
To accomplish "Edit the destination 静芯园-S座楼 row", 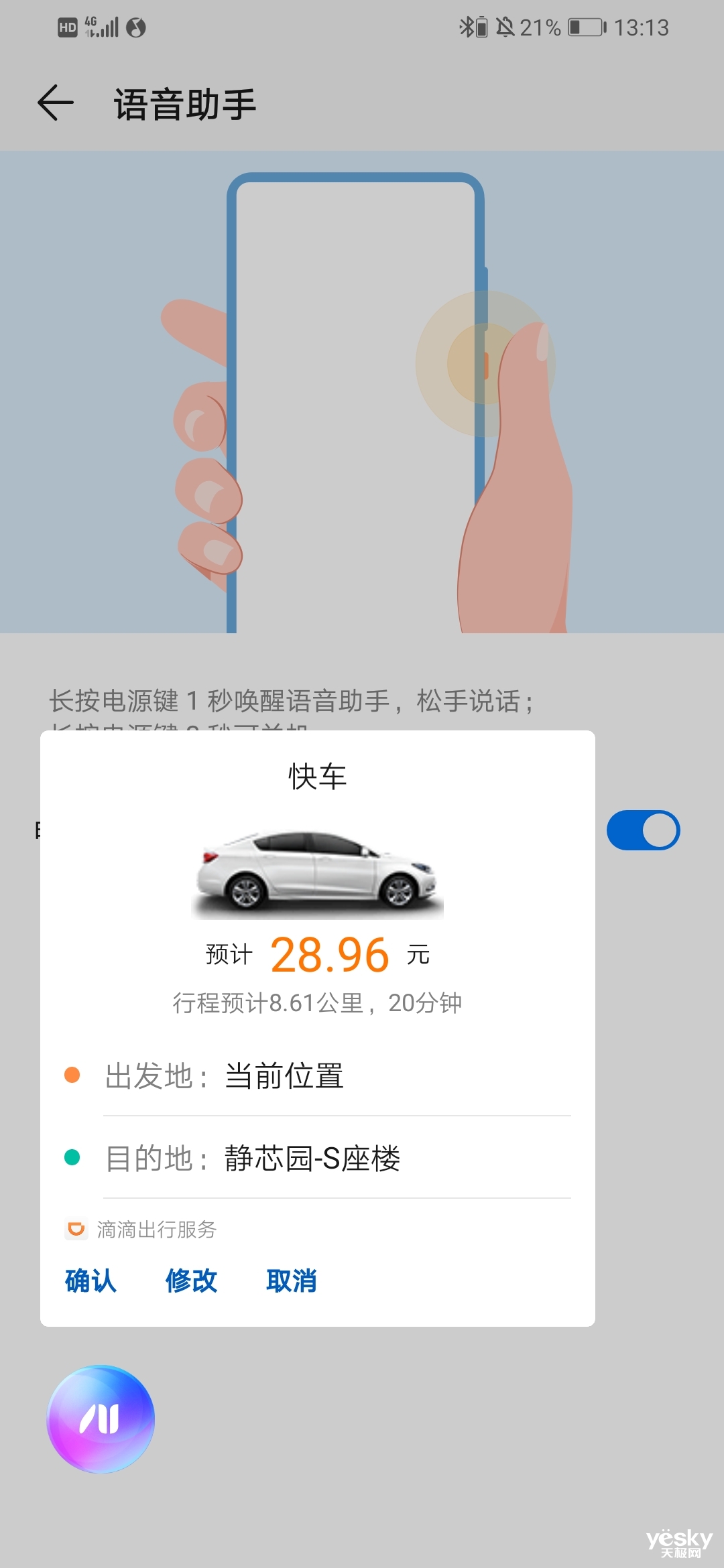I will 318,1158.
